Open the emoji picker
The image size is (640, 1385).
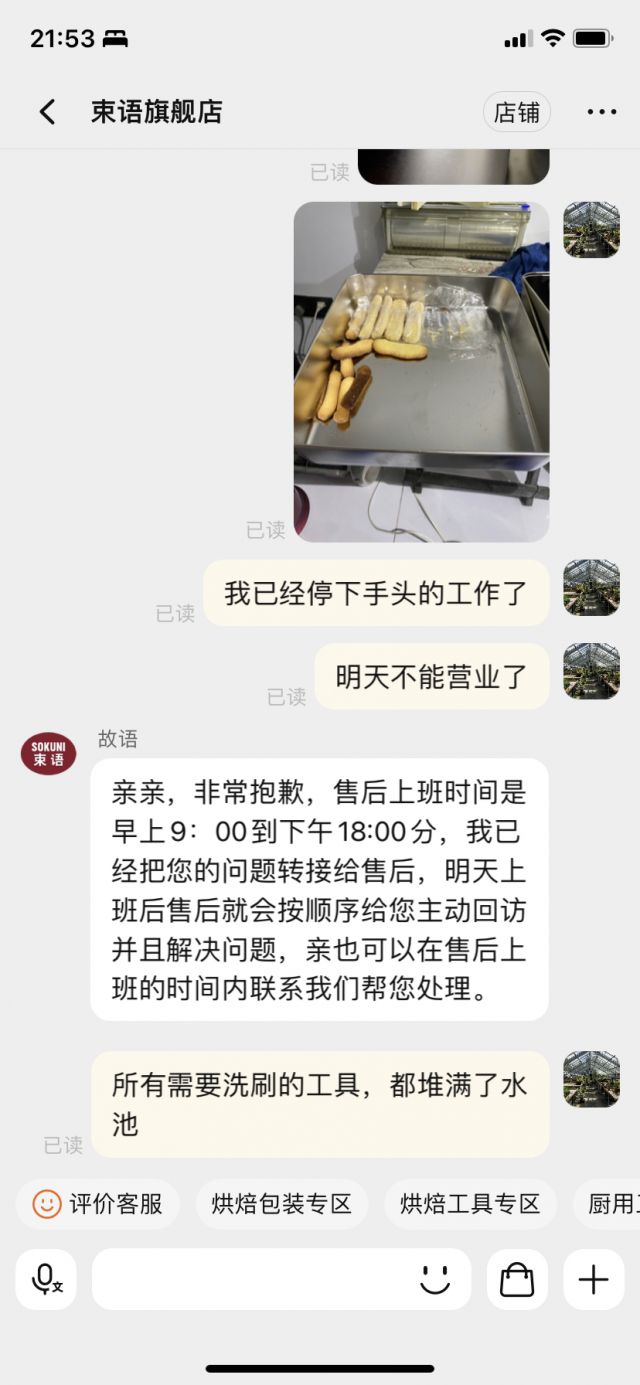coord(435,1279)
